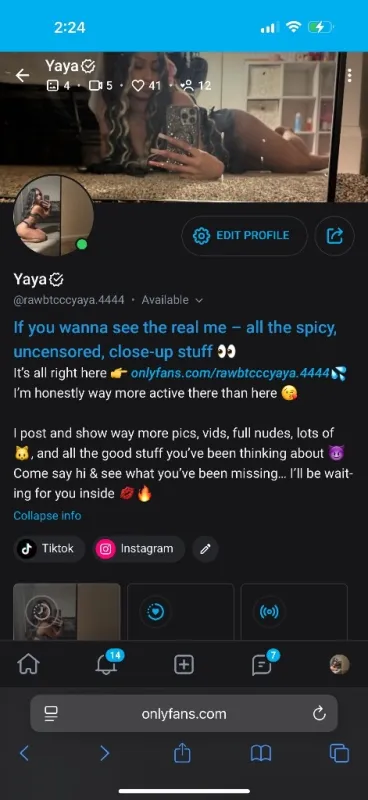The image size is (368, 800).
Task: Open the Instagram social link
Action: [x=139, y=549]
